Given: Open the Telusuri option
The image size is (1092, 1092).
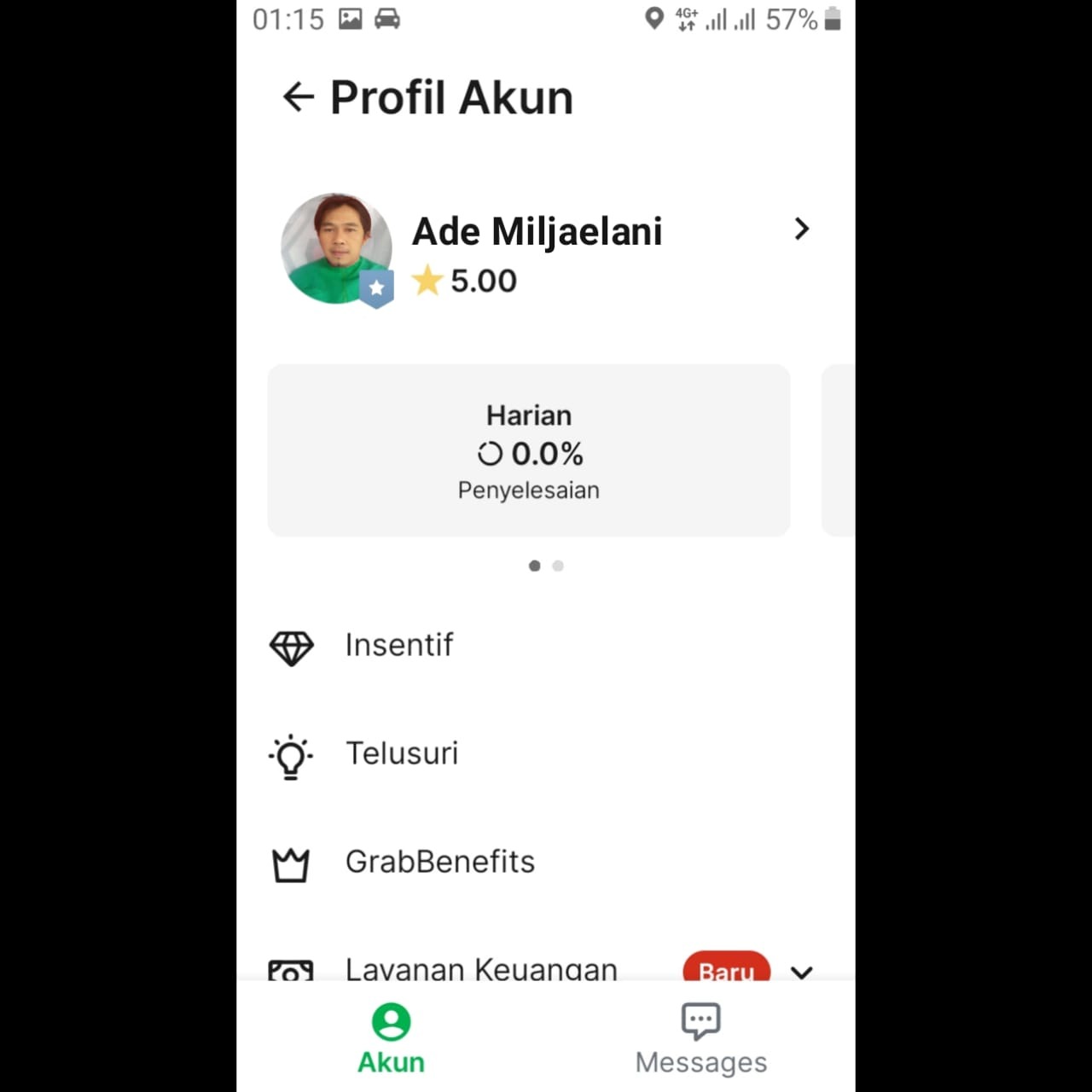Looking at the screenshot, I should (402, 754).
